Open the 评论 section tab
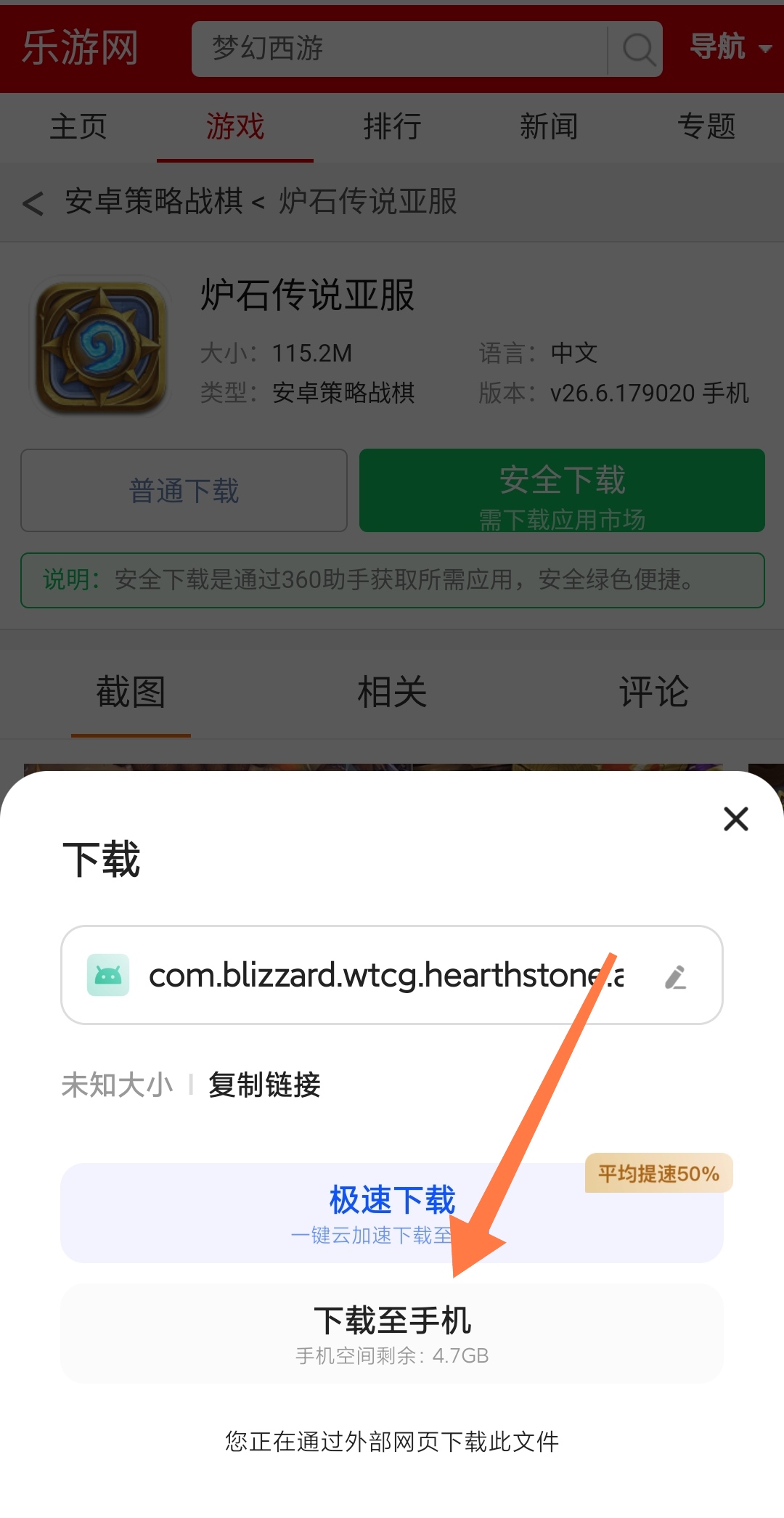 pyautogui.click(x=653, y=692)
